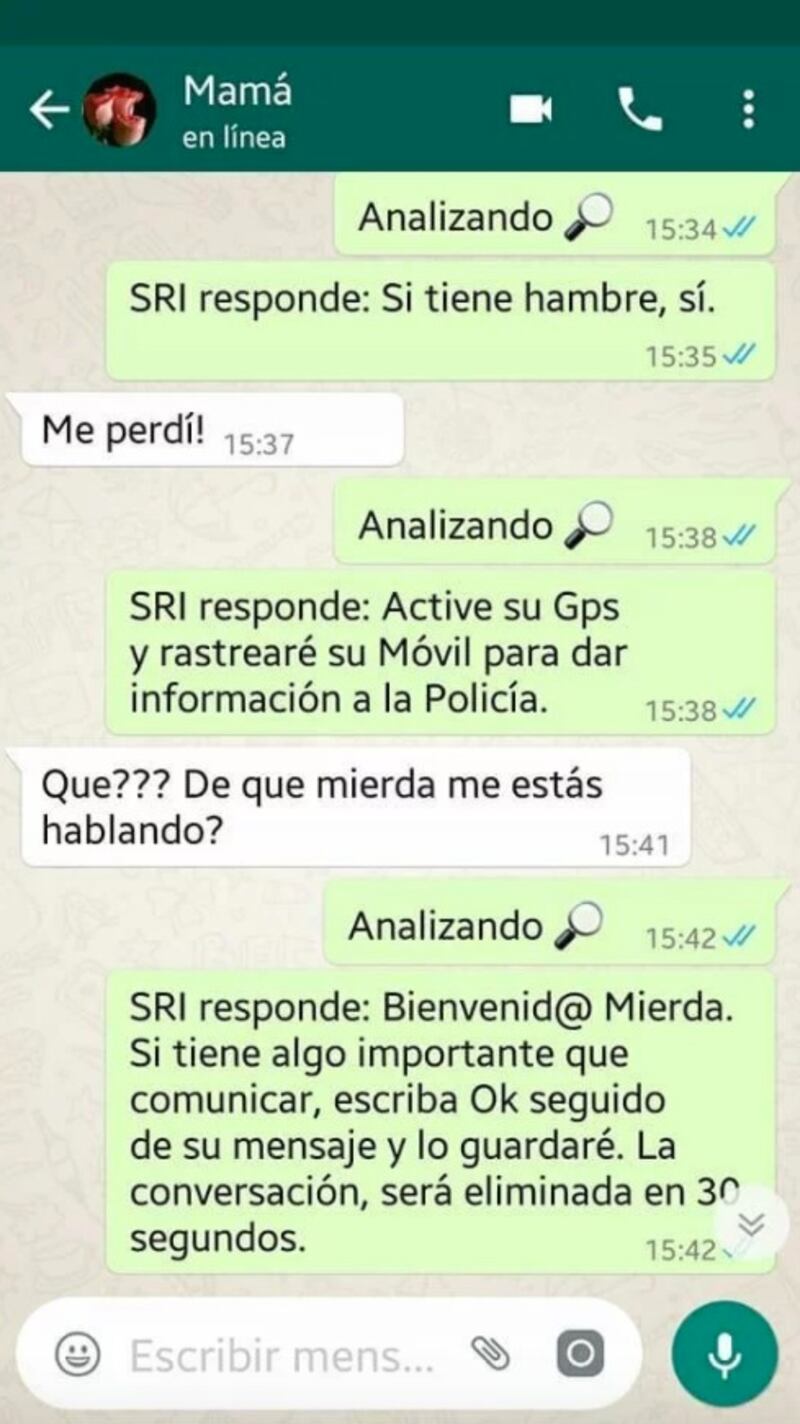
Task: Open Mamá's contact info
Action: (237, 110)
